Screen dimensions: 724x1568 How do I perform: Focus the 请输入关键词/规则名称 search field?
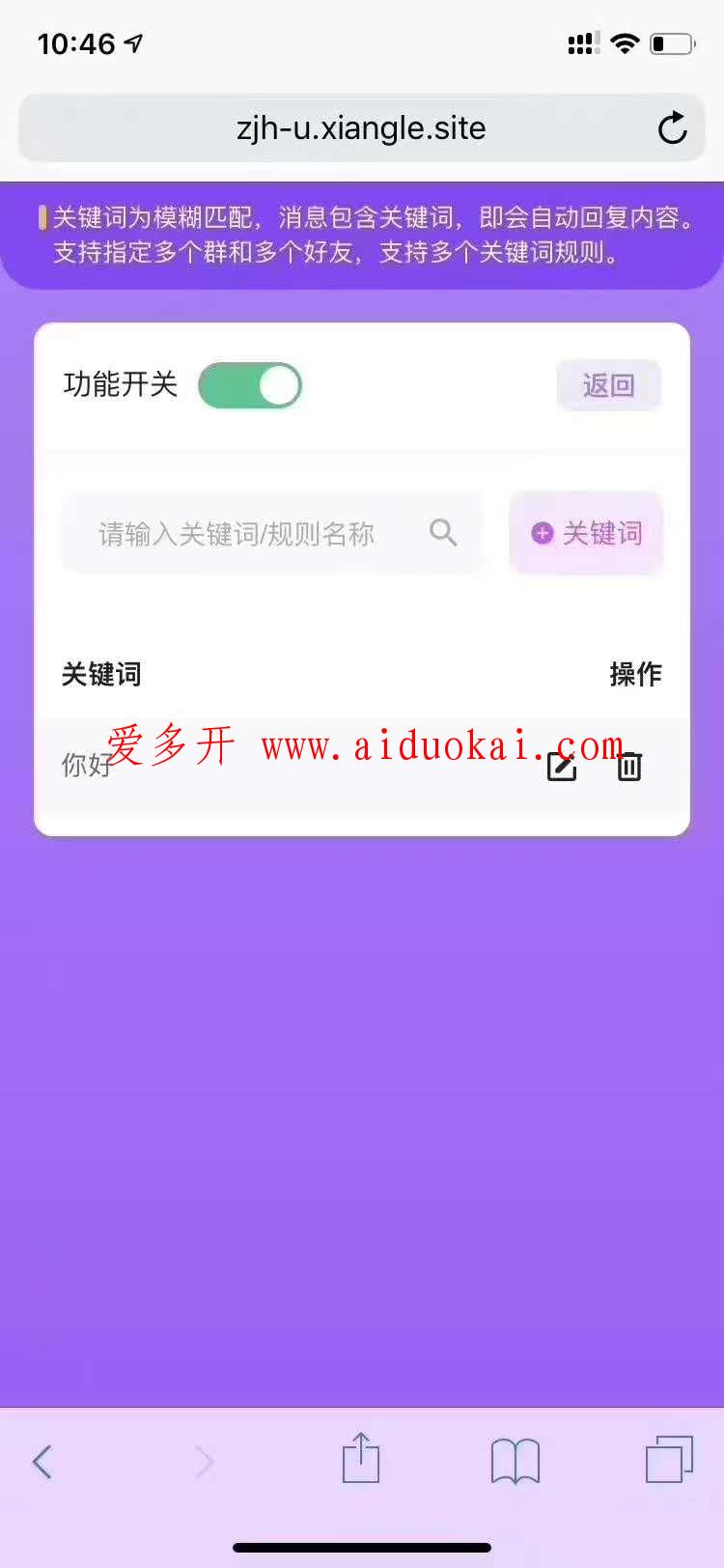point(237,533)
